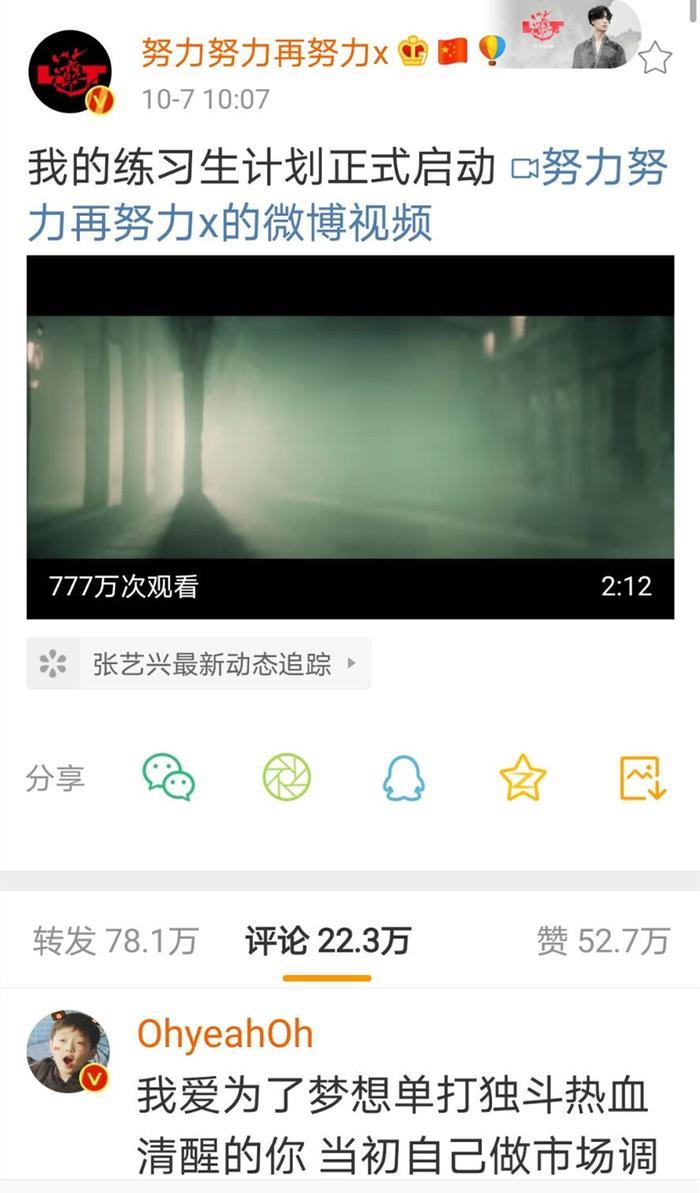700x1193 pixels.
Task: Switch to the 转发 78.1万 tab
Action: point(115,941)
